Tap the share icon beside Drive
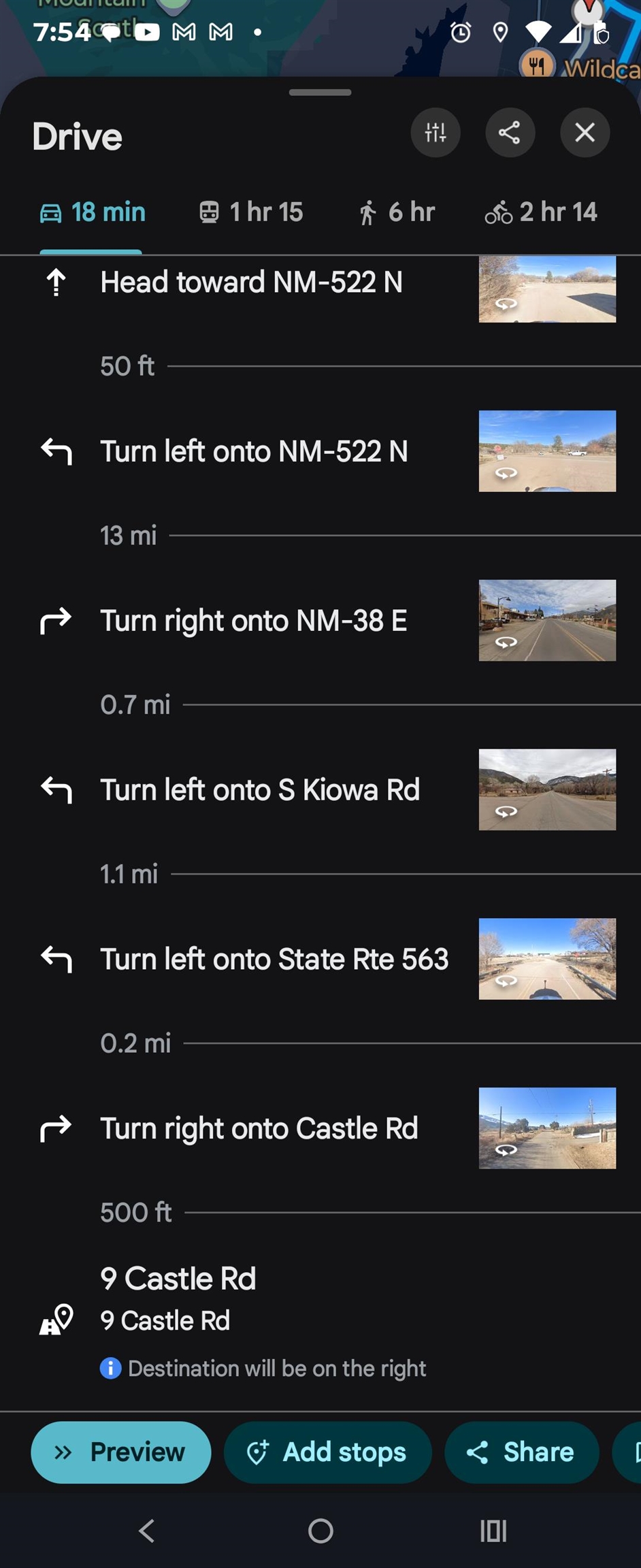The height and width of the screenshot is (1568, 641). pos(510,133)
